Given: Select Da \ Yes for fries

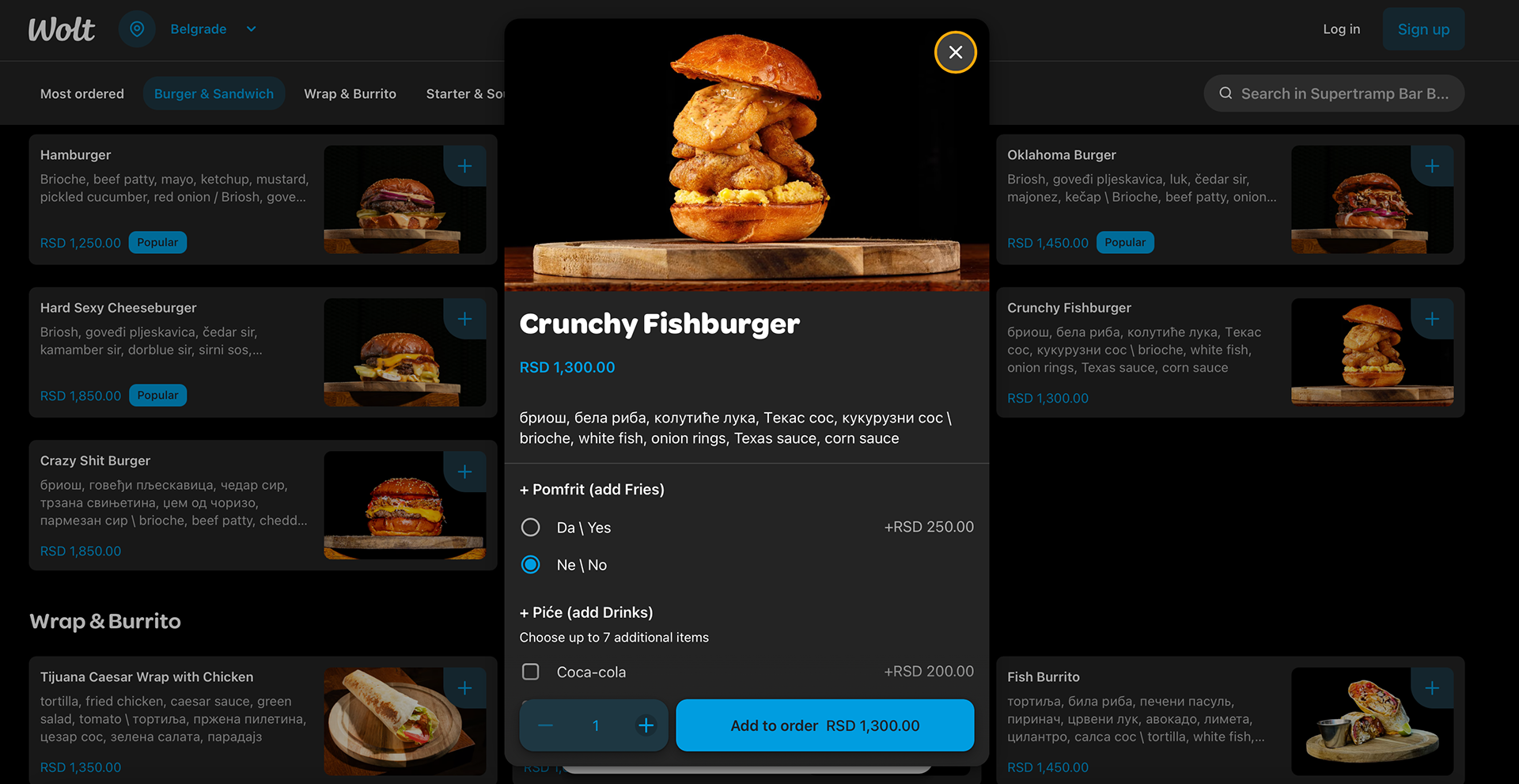Looking at the screenshot, I should click(531, 528).
